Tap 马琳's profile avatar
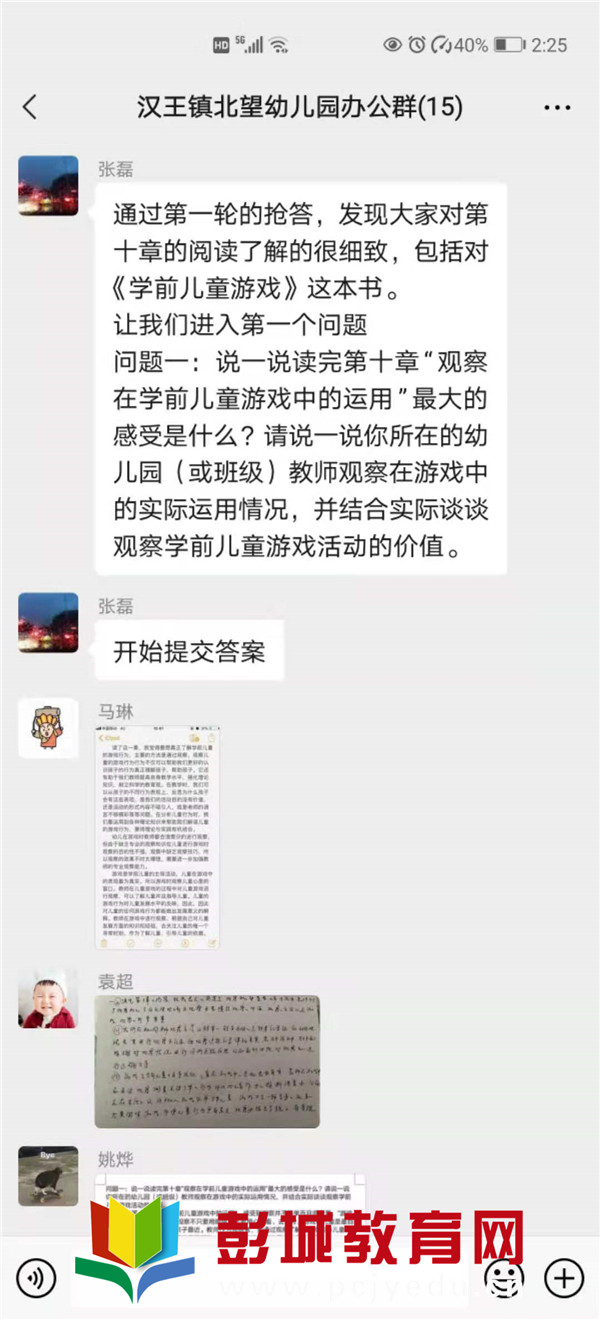 [x=48, y=728]
